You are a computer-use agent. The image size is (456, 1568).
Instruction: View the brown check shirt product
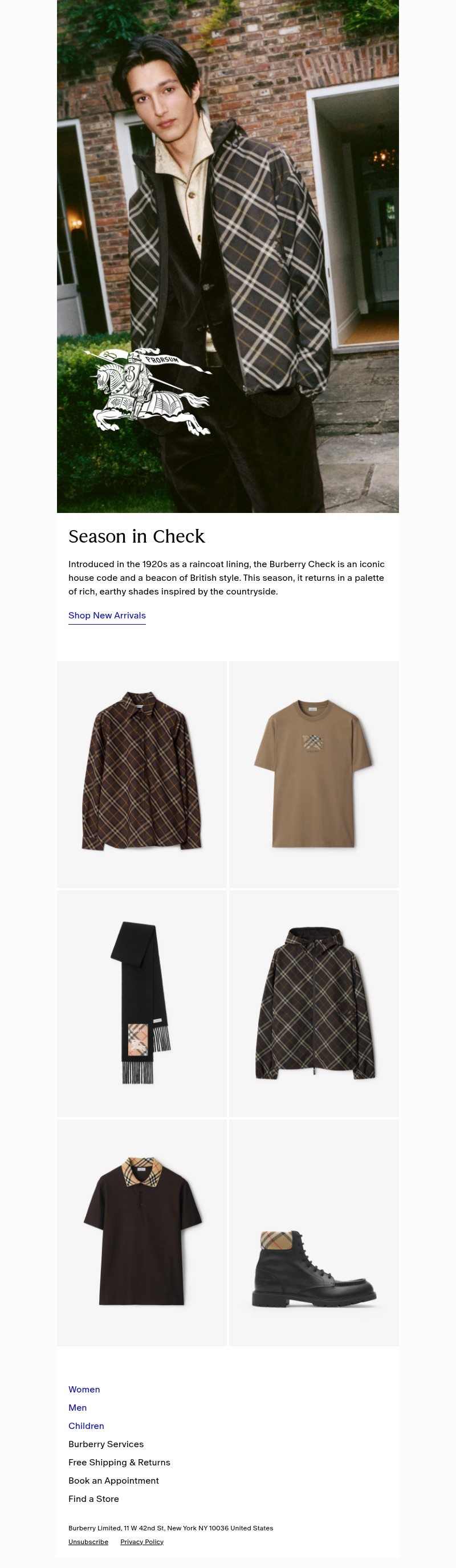point(141,773)
